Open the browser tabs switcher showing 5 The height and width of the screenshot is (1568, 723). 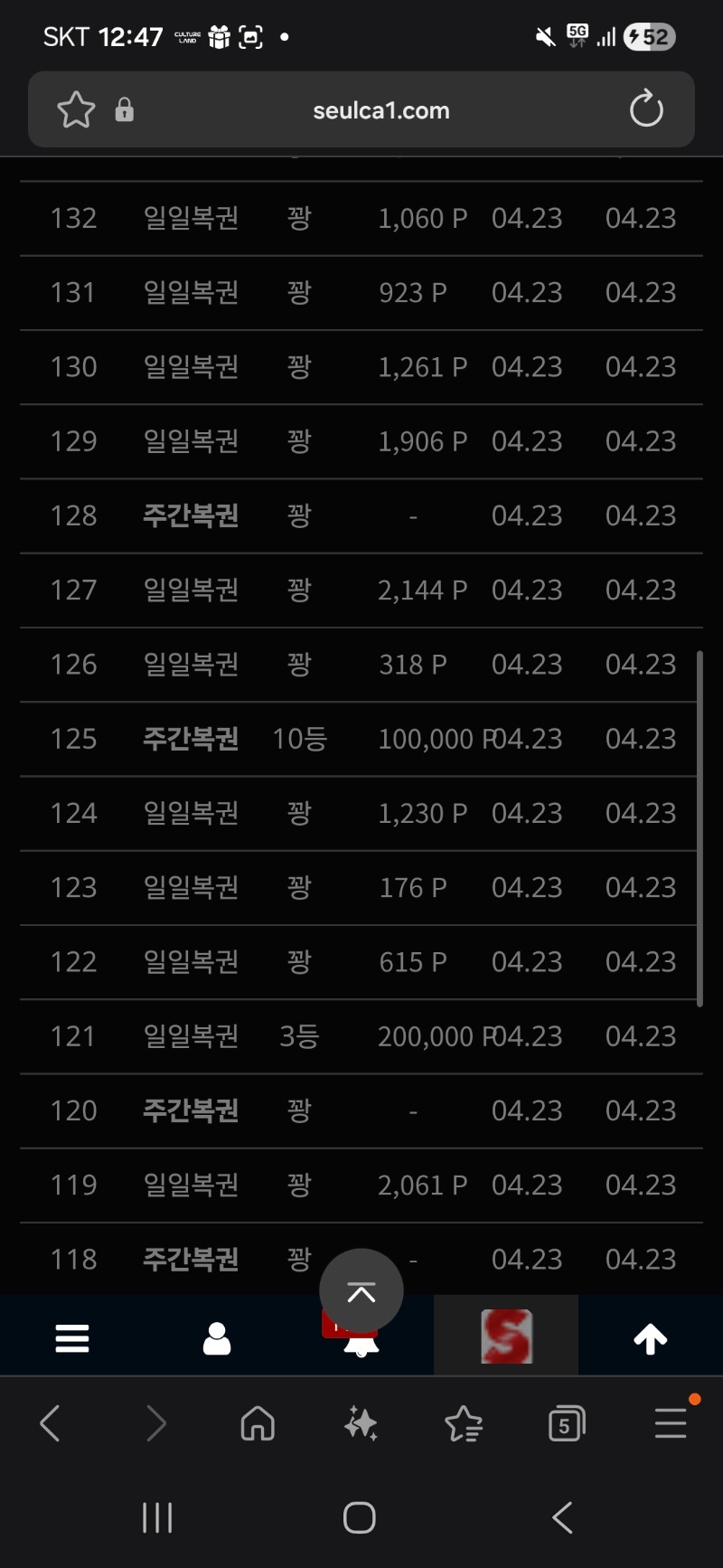567,1423
